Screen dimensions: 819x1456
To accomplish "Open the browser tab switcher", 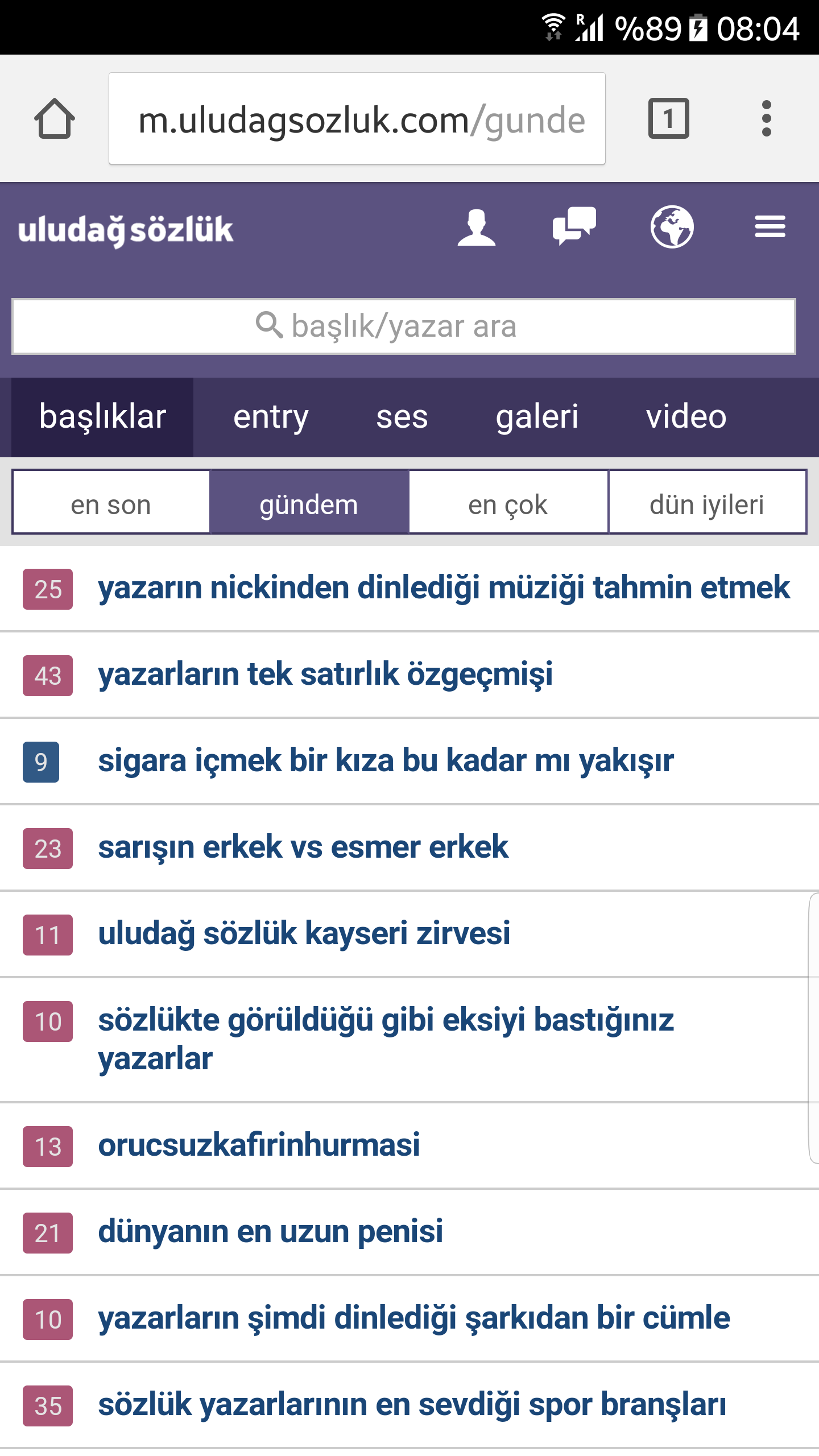I will pyautogui.click(x=668, y=119).
